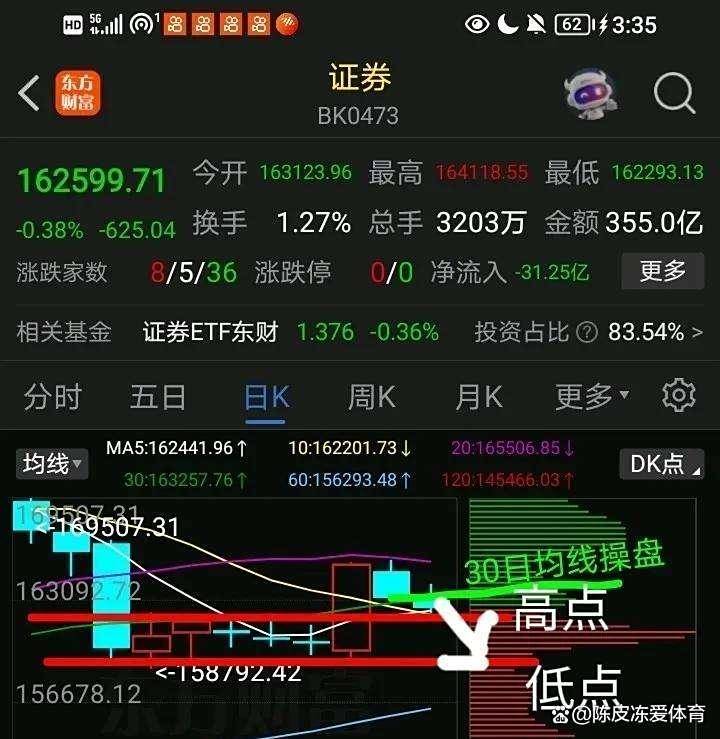720x739 pixels.
Task: Expand the 更多 chart period dropdown
Action: click(592, 397)
